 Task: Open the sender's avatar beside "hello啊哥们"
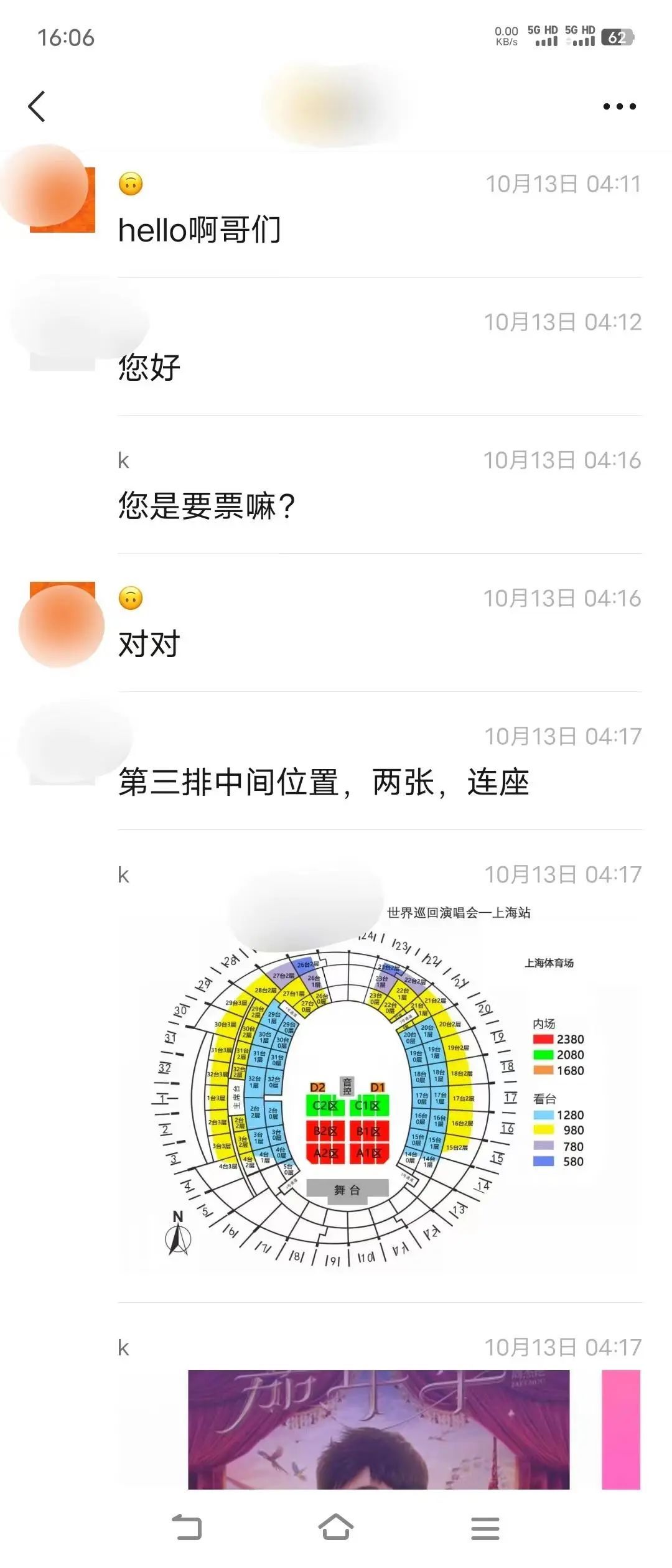pos(62,199)
